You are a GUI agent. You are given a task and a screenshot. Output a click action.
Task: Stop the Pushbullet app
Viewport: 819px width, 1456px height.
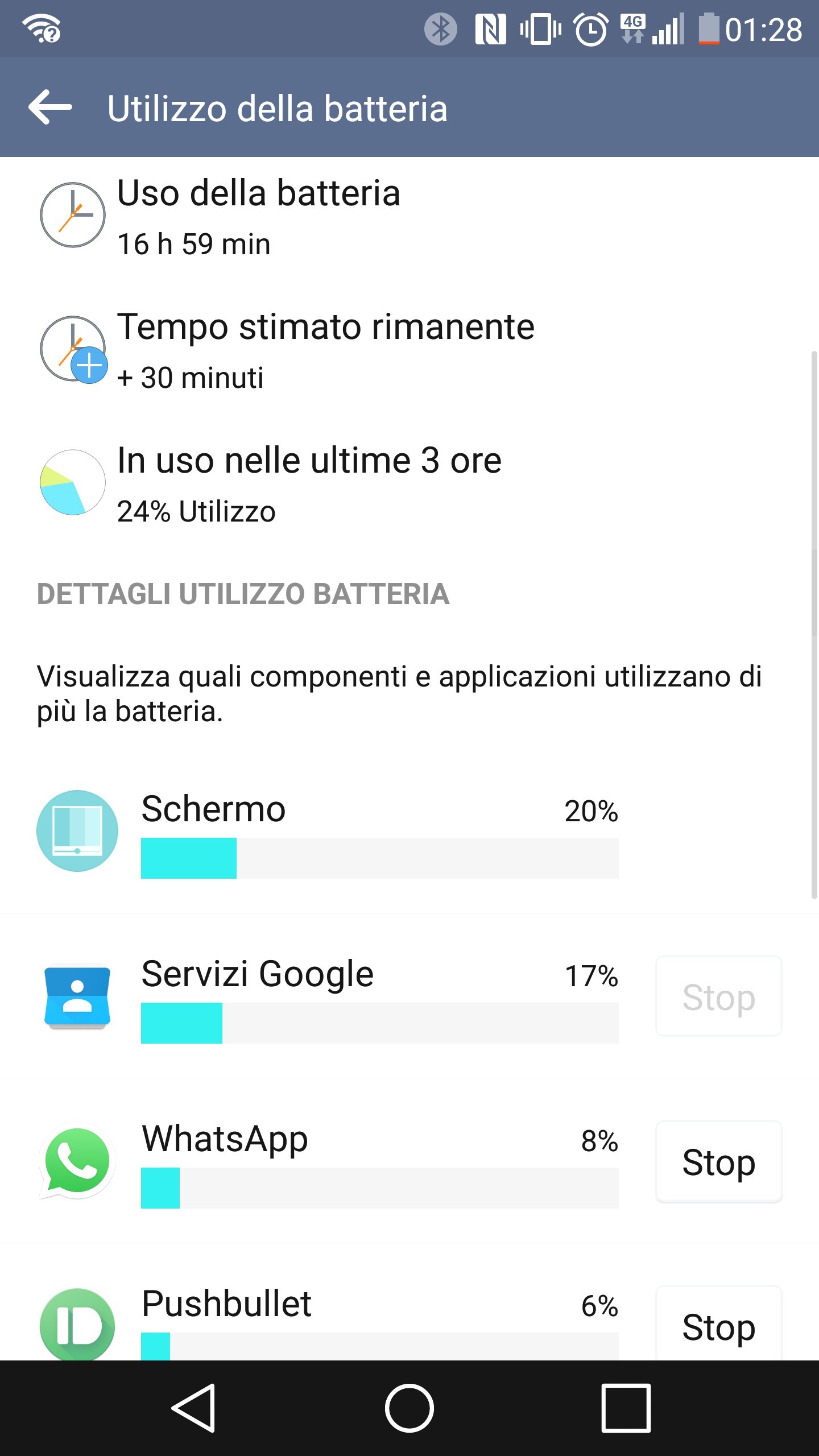(719, 1324)
